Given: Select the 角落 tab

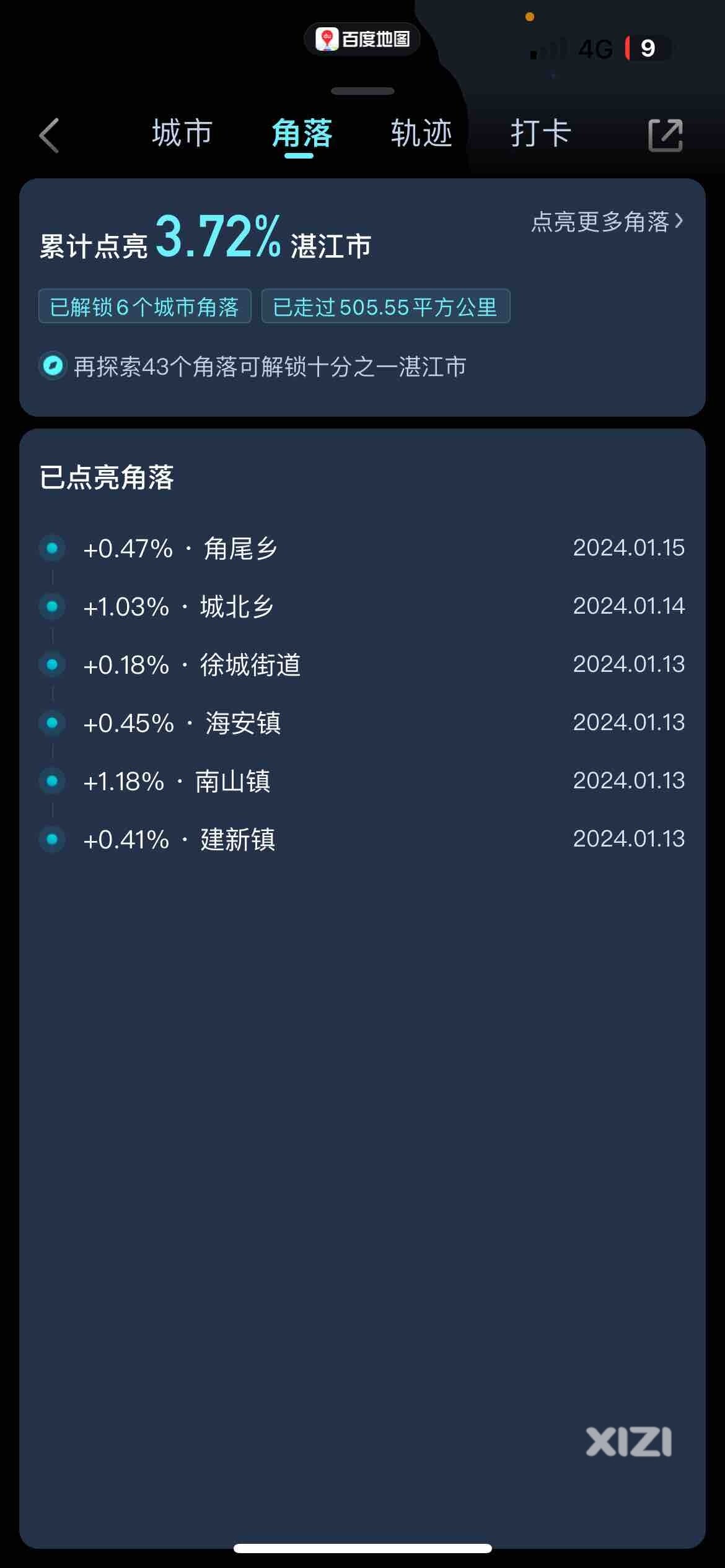Looking at the screenshot, I should point(302,134).
